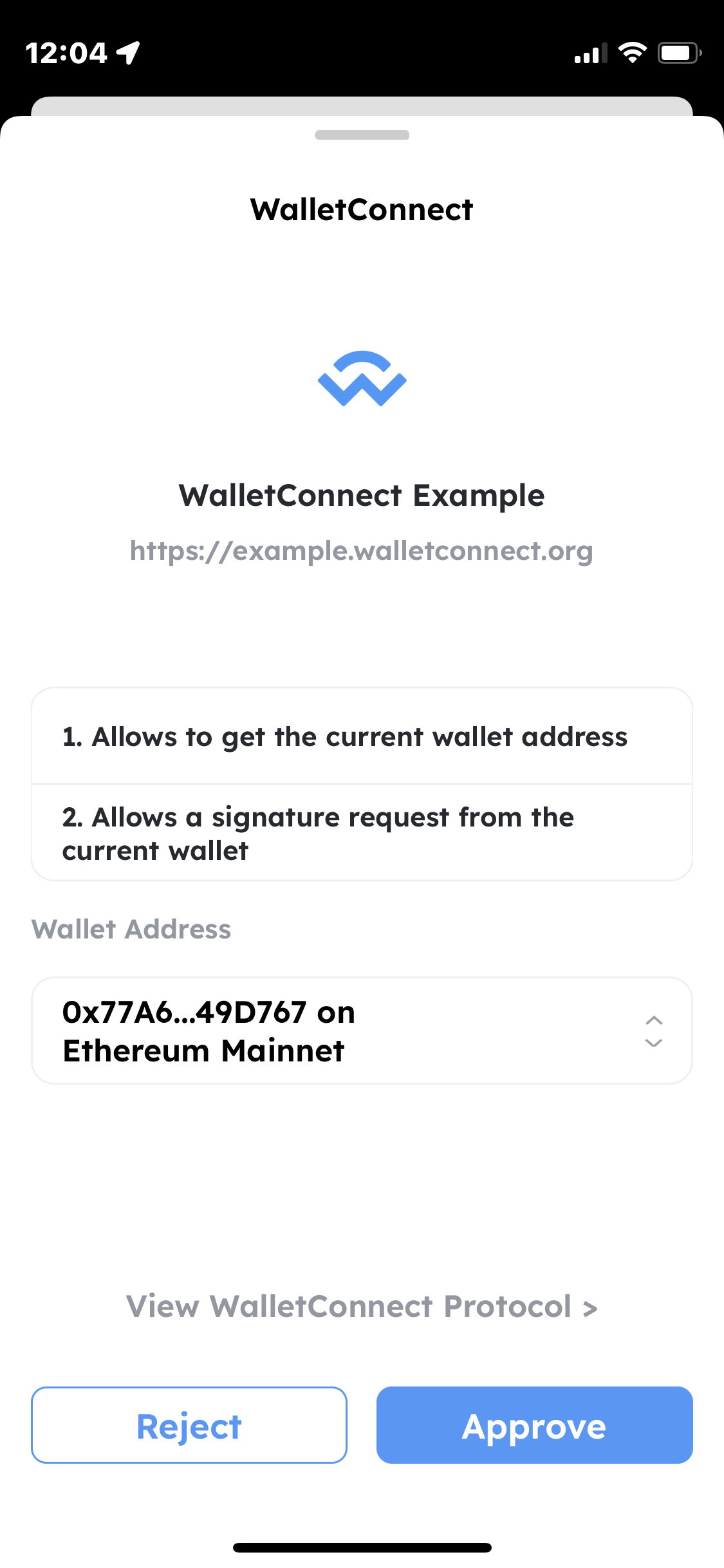Approve the WalletConnect request

coord(534,1425)
